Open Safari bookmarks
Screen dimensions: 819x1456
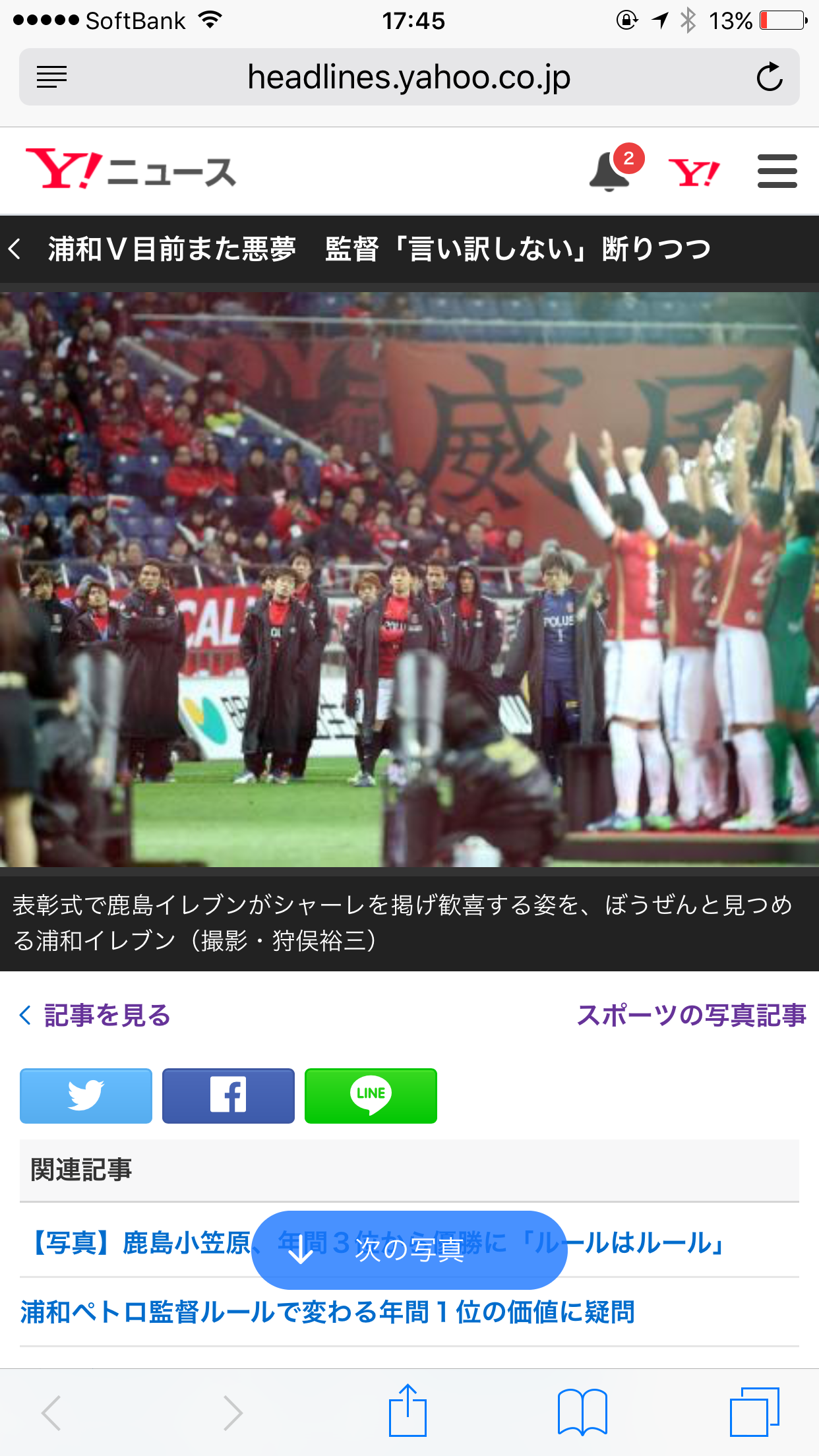pos(582,1411)
